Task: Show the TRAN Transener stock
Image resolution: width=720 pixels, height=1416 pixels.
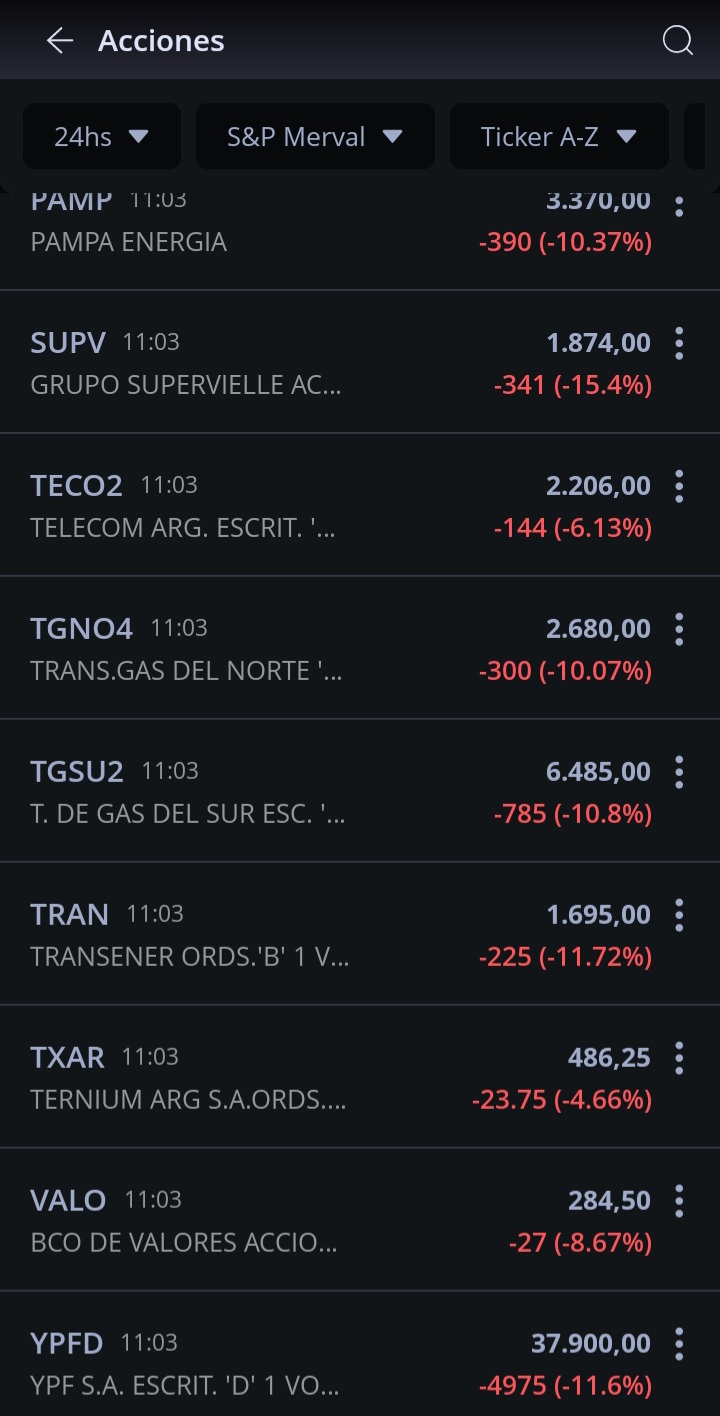Action: pyautogui.click(x=300, y=935)
